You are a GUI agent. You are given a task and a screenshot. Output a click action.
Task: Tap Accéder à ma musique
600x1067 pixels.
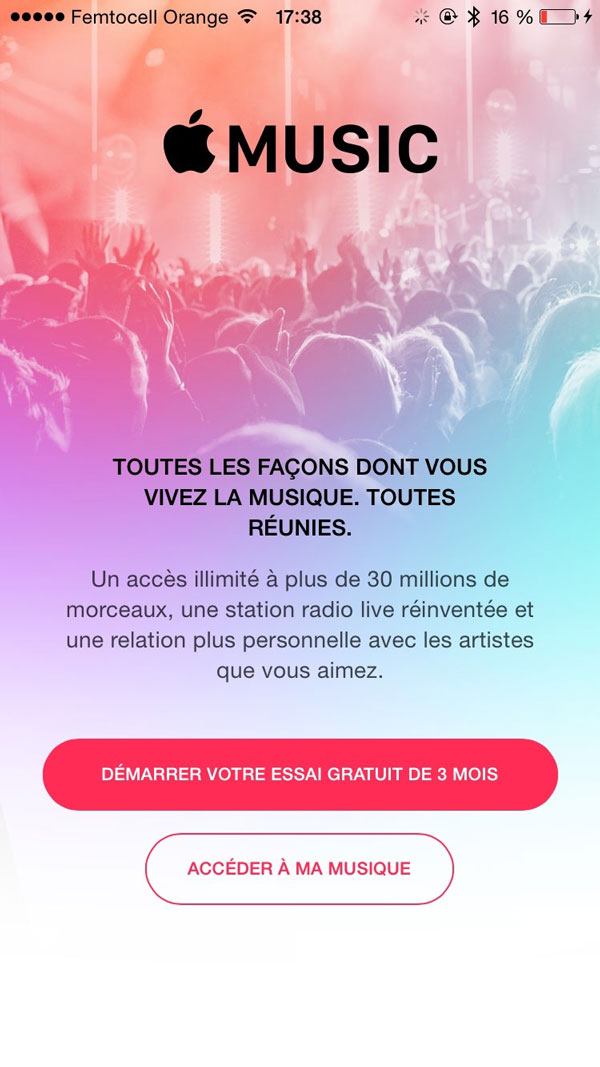[299, 869]
